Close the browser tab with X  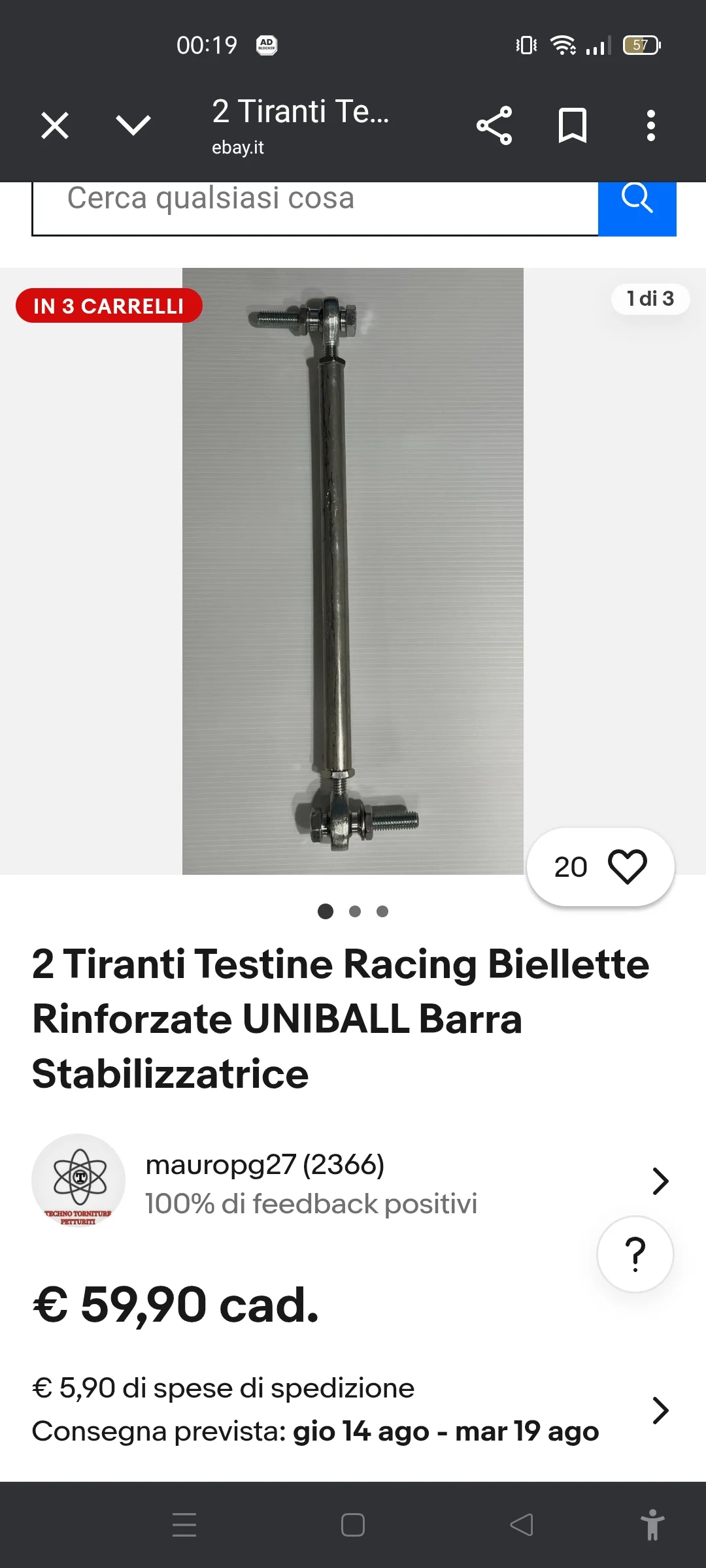pos(55,125)
